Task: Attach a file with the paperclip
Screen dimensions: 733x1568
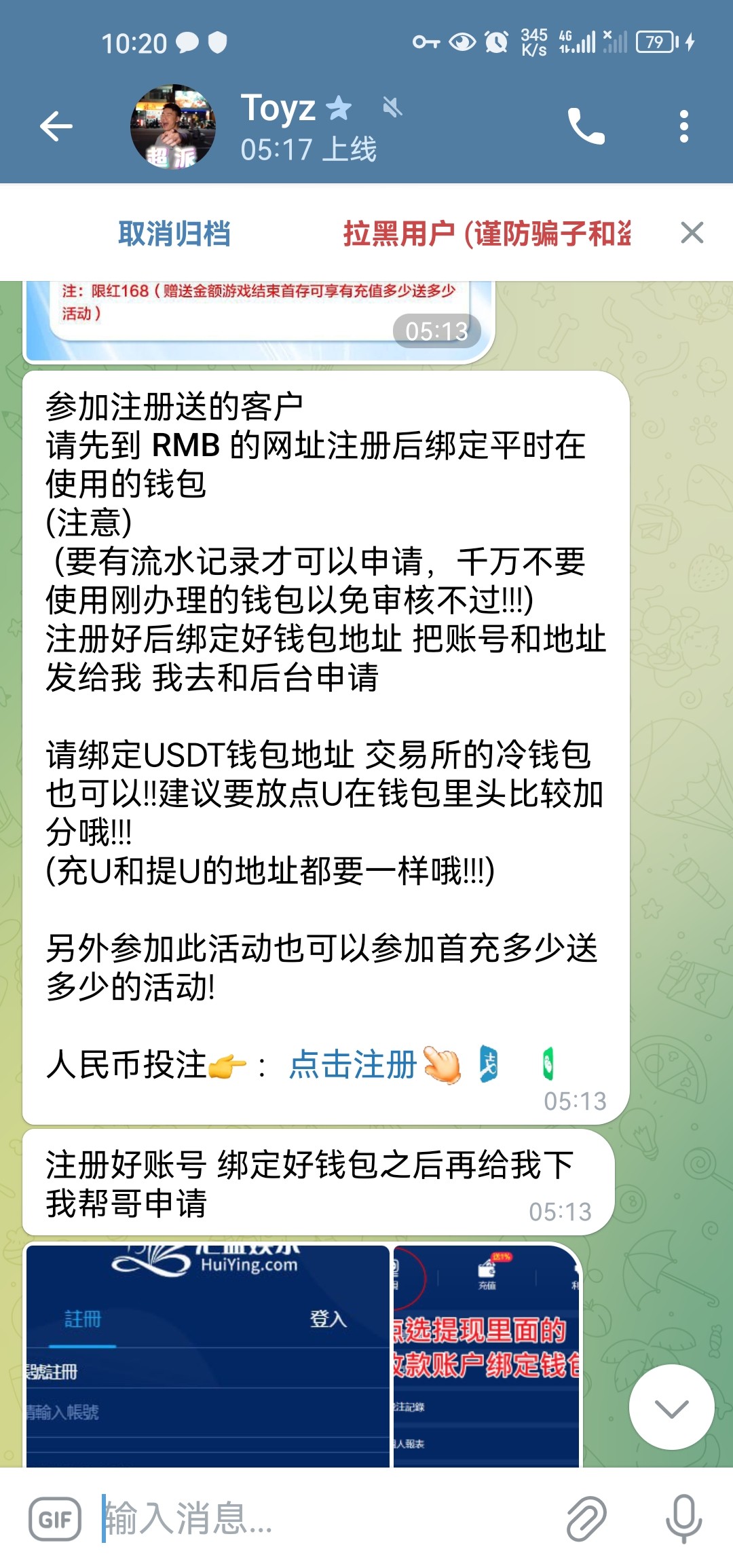Action: (586, 1518)
